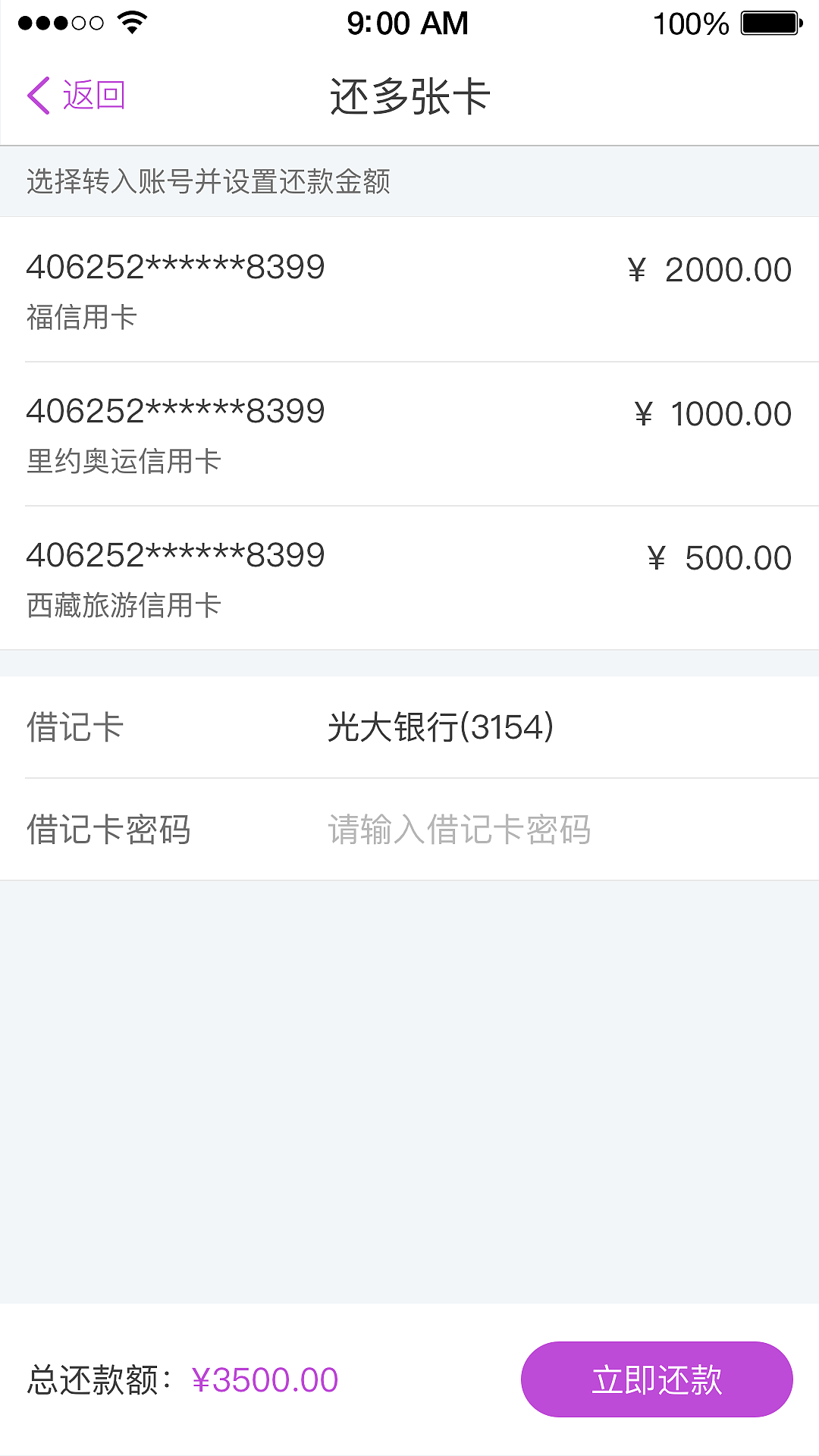Tap the clock showing 9:00 AM
819x1456 pixels.
(407, 23)
